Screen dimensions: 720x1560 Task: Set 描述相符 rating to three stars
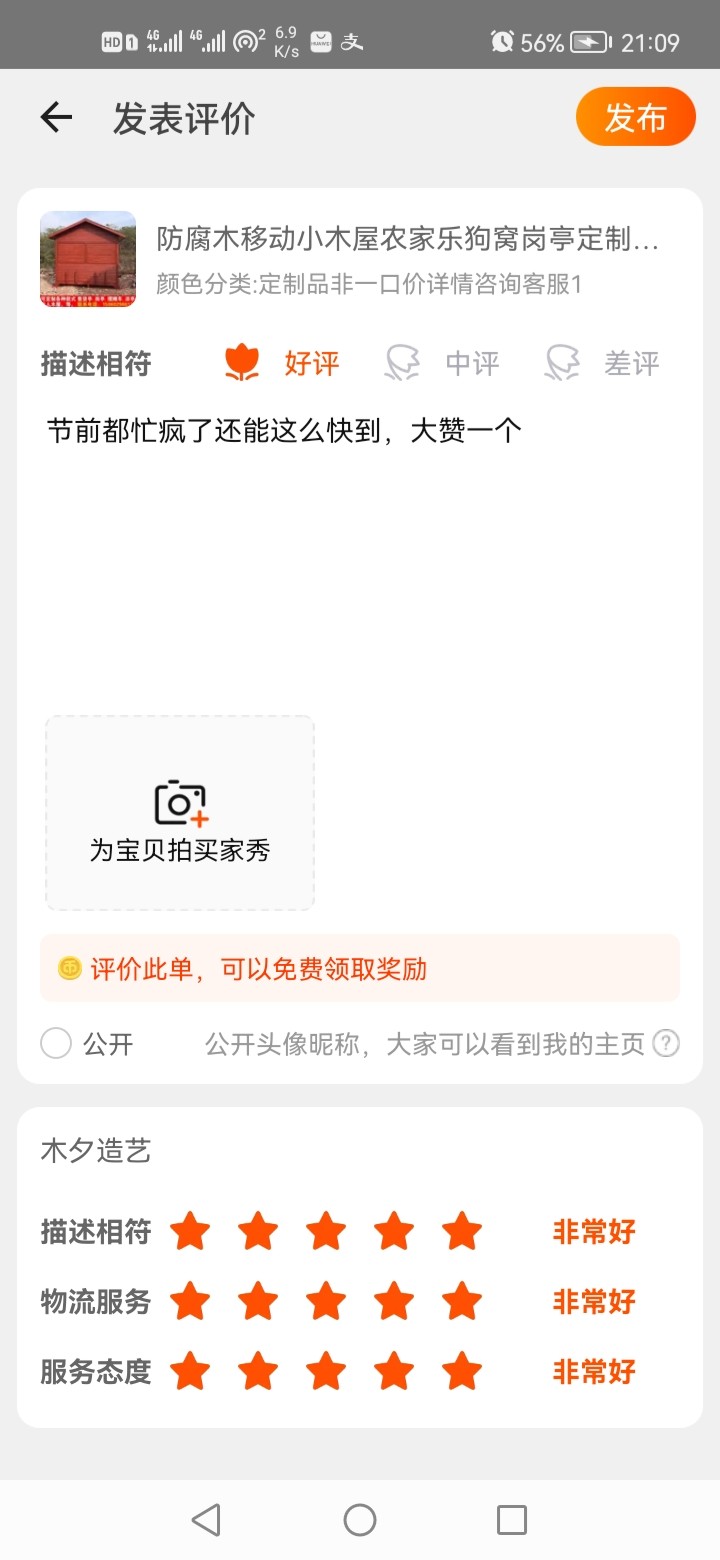click(326, 1231)
